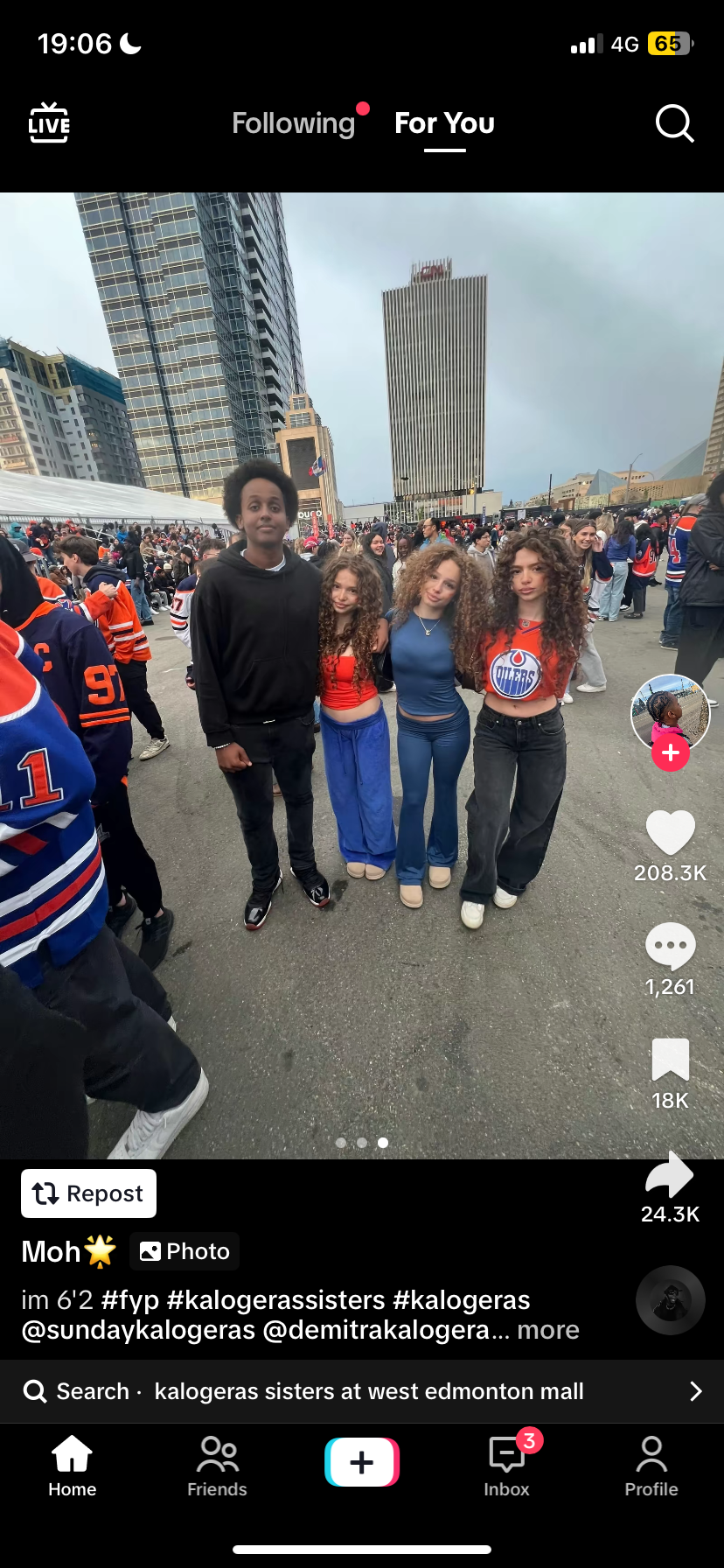Open the comments bubble

coord(670,947)
